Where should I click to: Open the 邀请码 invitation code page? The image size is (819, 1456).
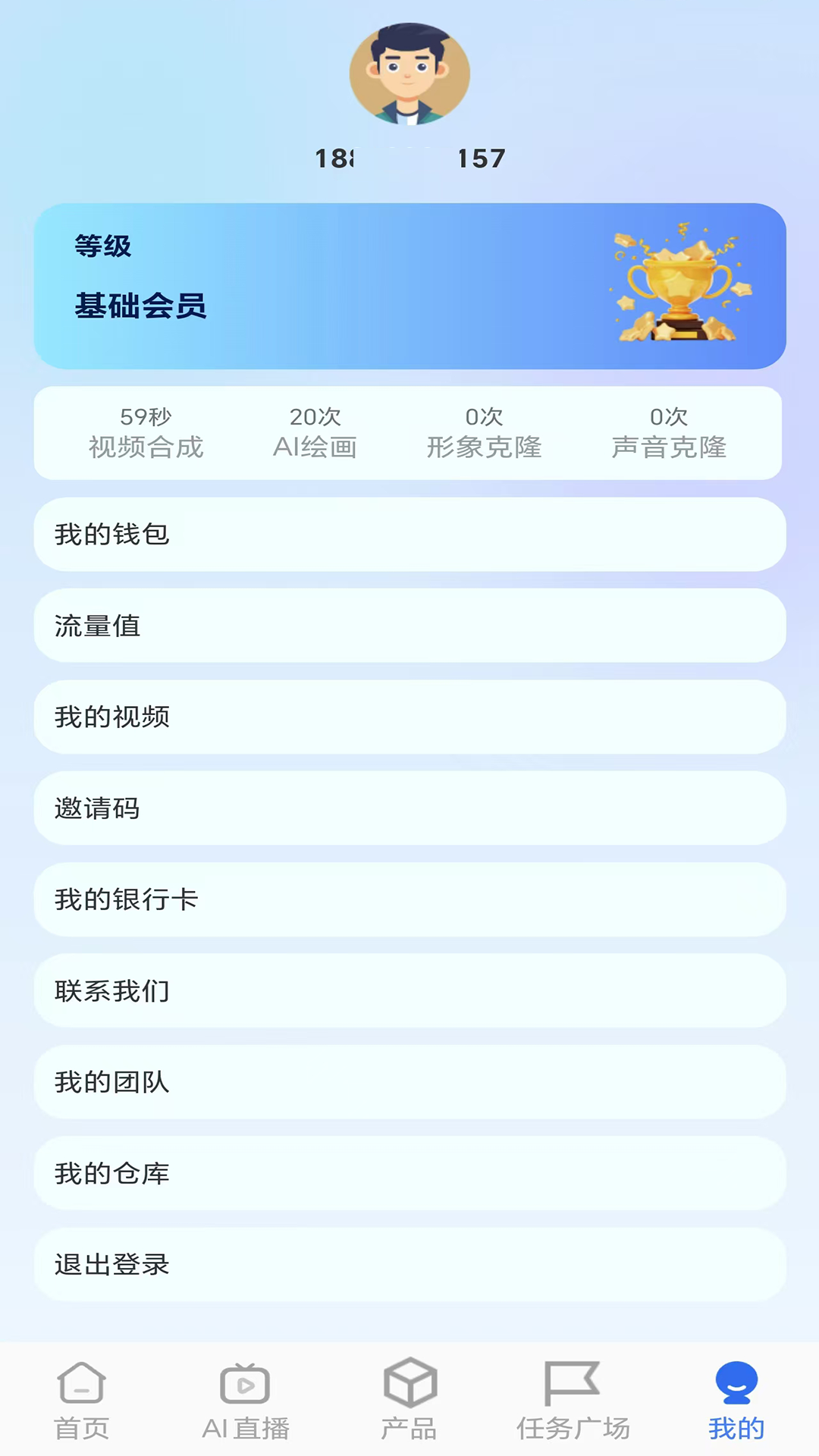click(409, 808)
